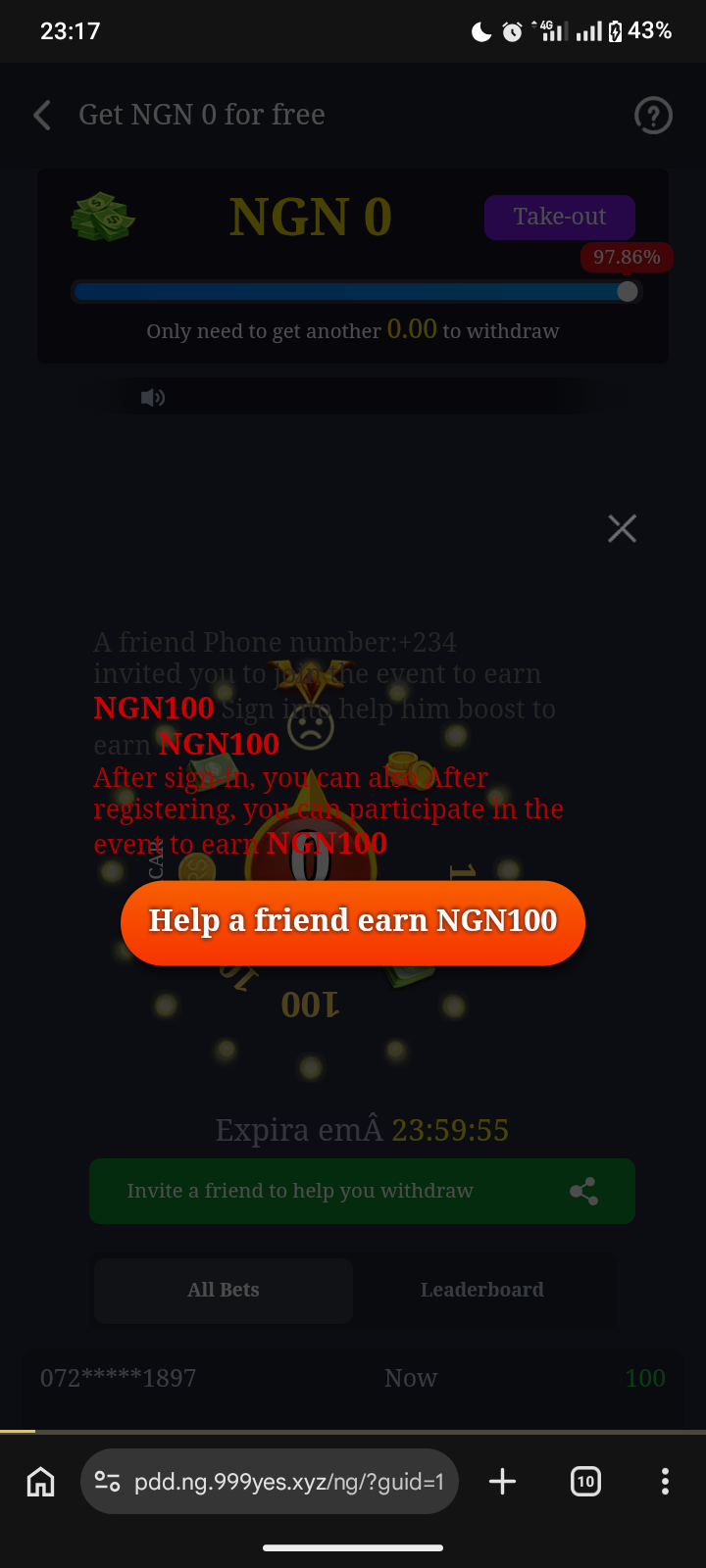Tap Help a friend earn NGN100
The width and height of the screenshot is (706, 1568).
click(353, 922)
